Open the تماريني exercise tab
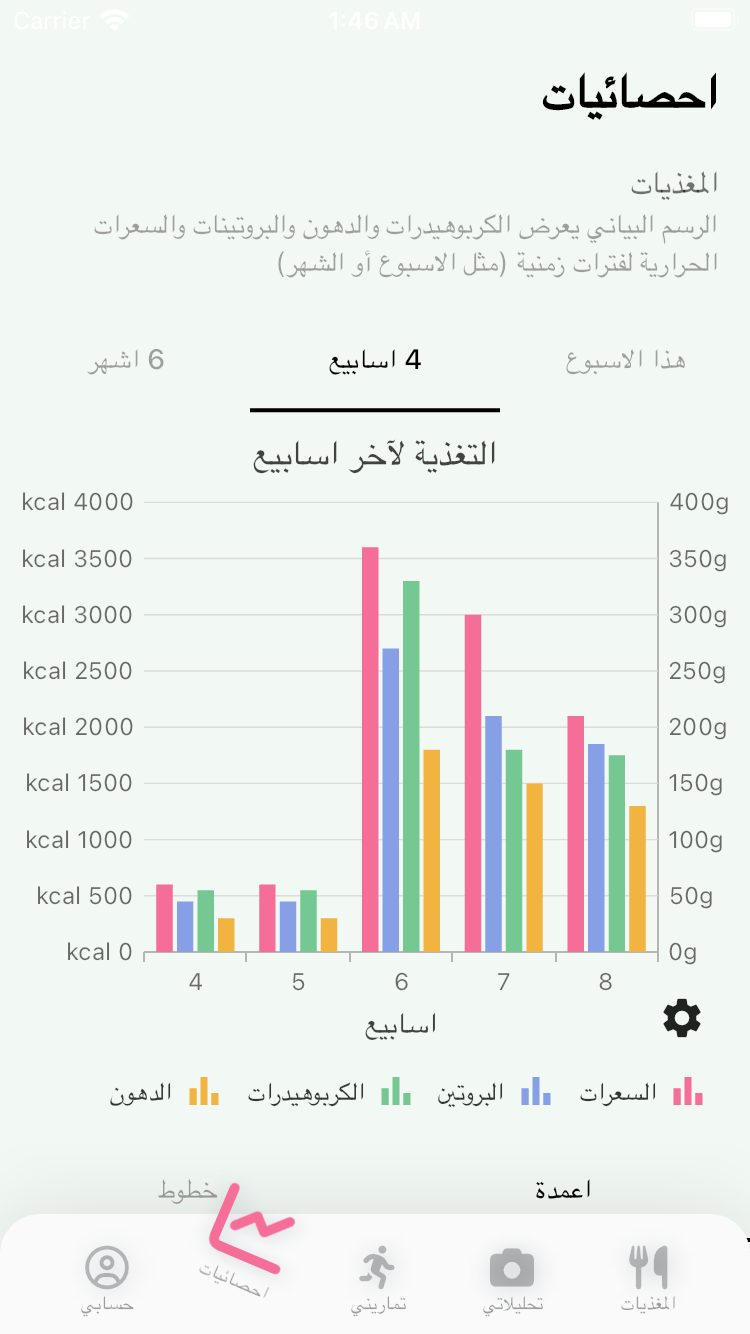 click(x=377, y=1278)
